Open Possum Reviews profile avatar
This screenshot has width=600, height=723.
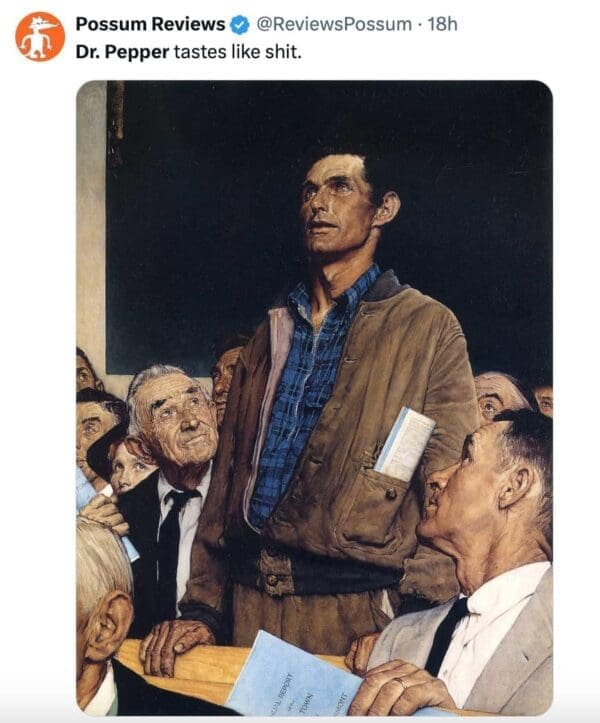coord(40,36)
